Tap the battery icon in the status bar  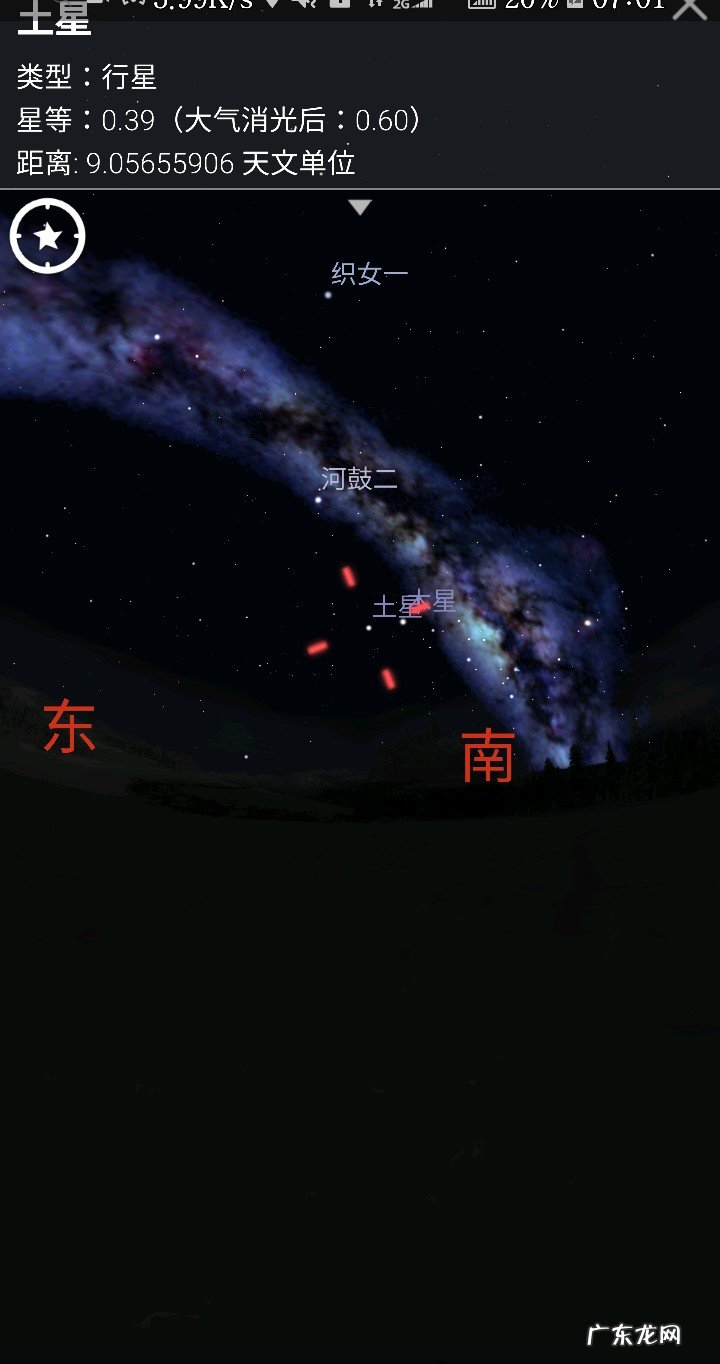point(480,8)
